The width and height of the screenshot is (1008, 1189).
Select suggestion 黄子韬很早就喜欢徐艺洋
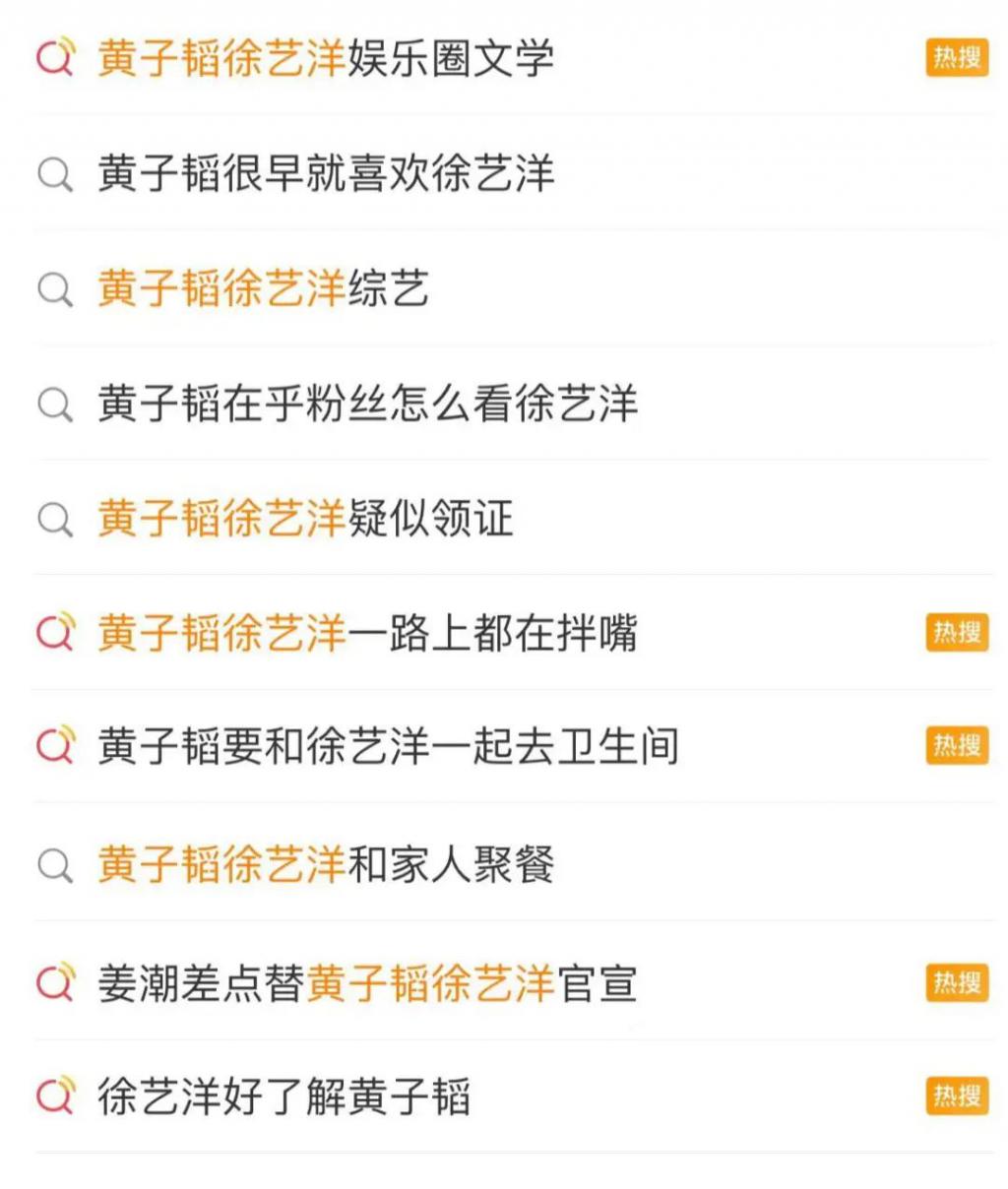coord(326,173)
